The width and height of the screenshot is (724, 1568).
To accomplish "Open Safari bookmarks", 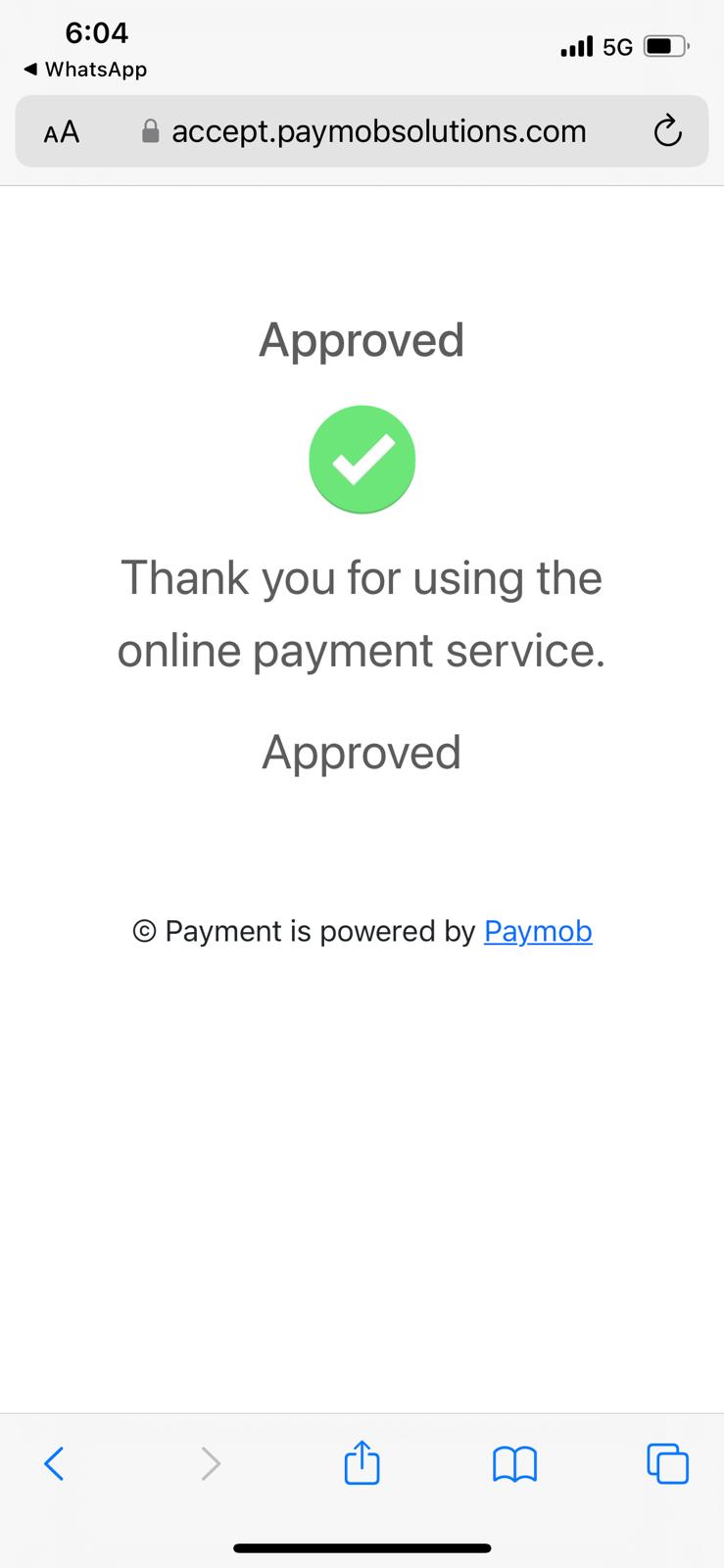I will point(514,1465).
